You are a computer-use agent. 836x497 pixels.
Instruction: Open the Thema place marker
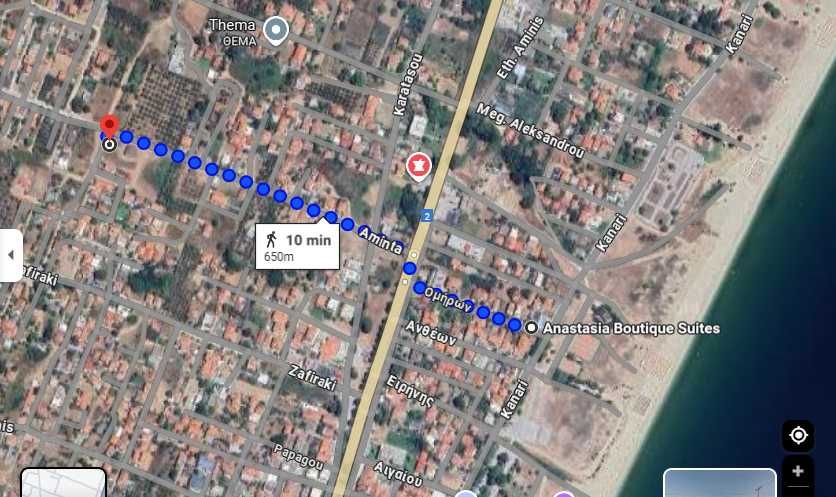click(x=276, y=31)
